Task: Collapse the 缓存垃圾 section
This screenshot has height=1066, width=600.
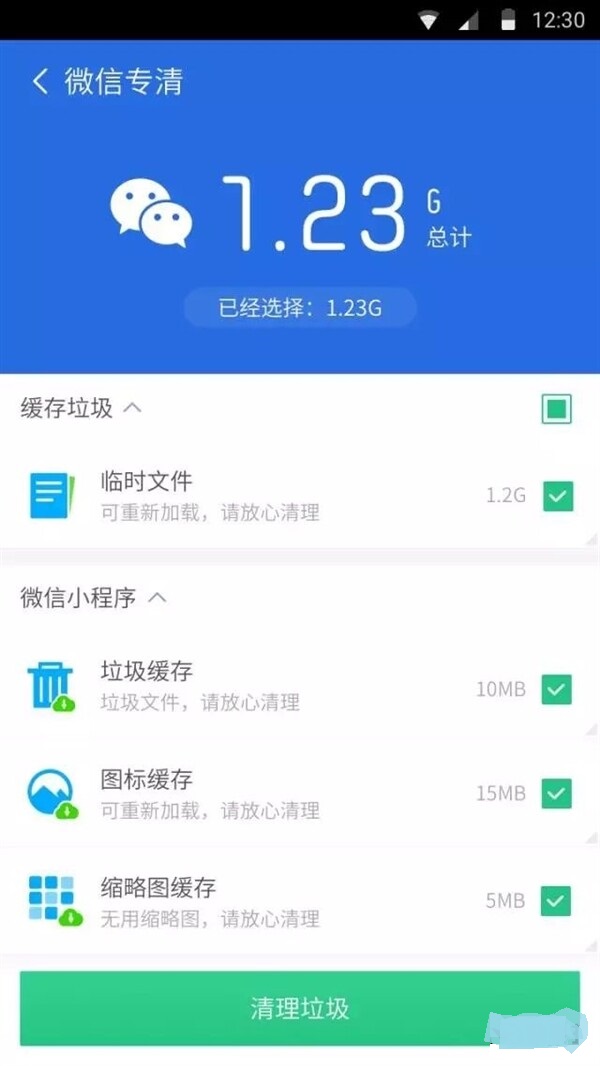Action: point(132,408)
